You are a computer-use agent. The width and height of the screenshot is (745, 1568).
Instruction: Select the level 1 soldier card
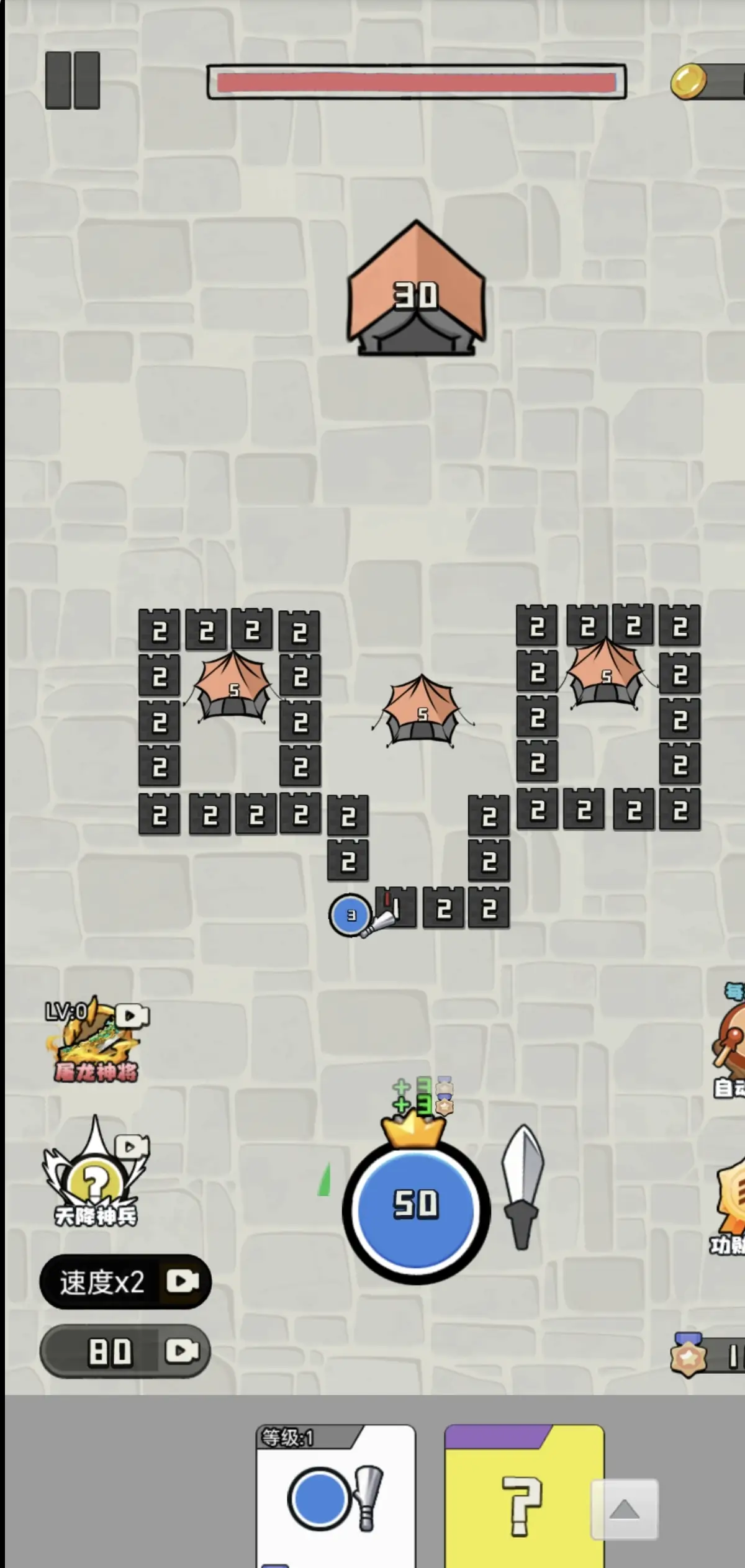click(x=336, y=1496)
